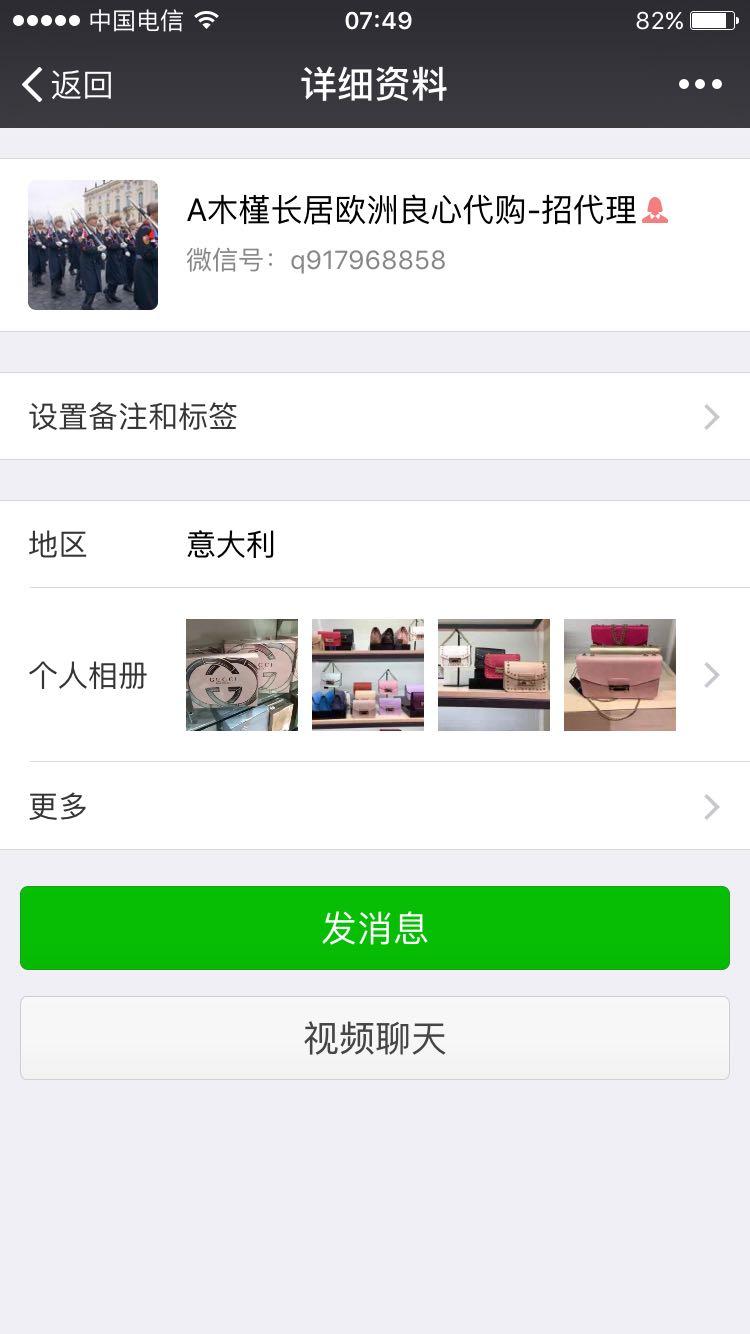
Task: Click the contact's profile avatar photo
Action: point(92,244)
